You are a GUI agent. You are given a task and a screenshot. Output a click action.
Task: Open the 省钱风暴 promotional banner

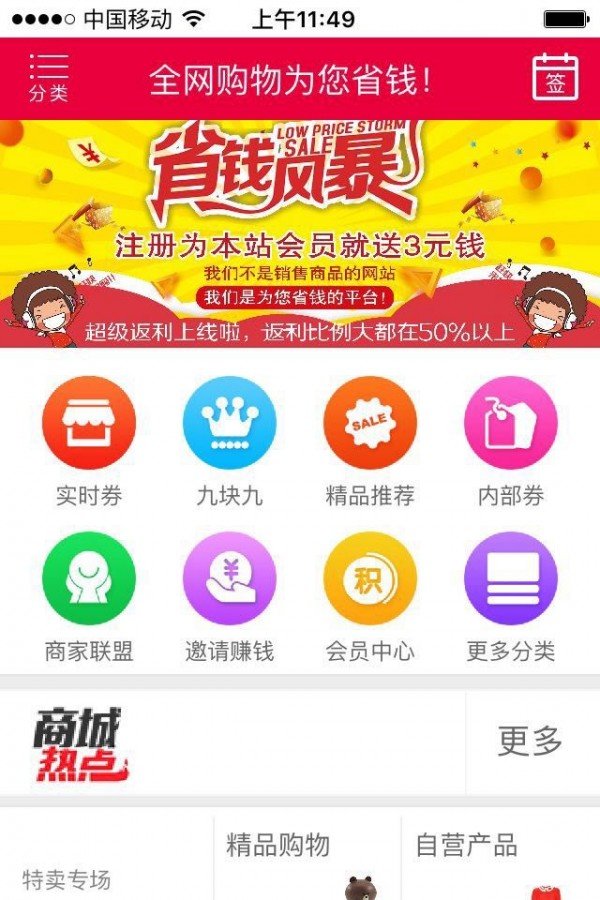(300, 233)
